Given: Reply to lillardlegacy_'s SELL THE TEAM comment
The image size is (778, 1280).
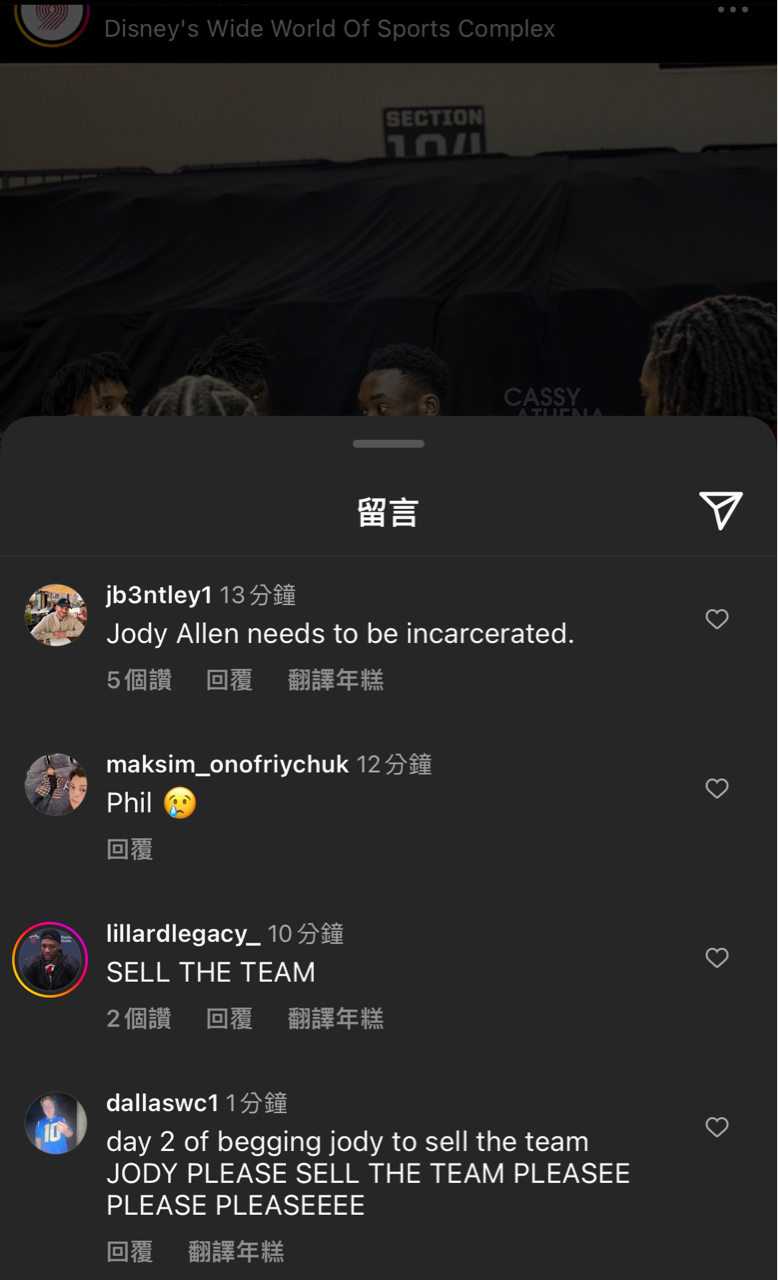Looking at the screenshot, I should coord(229,1018).
